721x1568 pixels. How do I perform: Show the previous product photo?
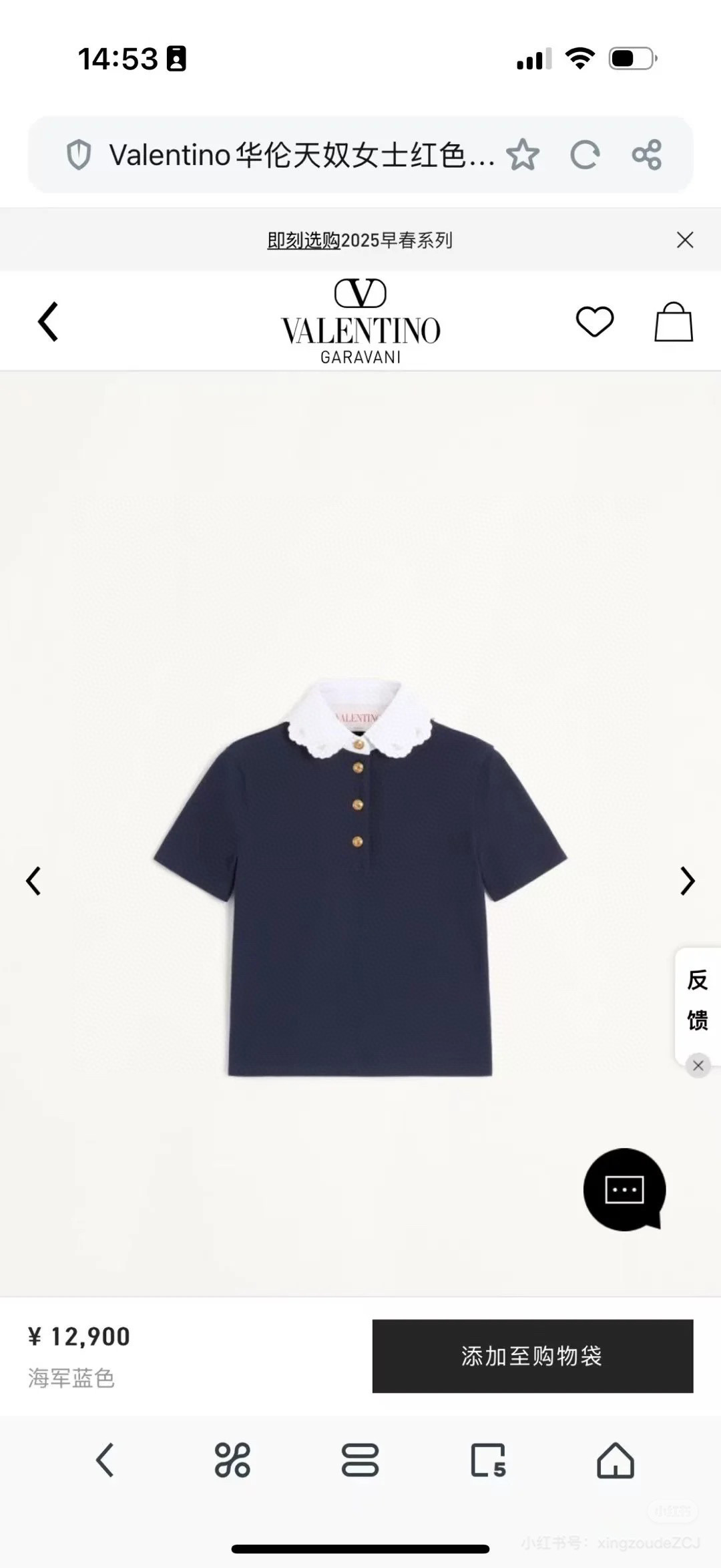(33, 881)
